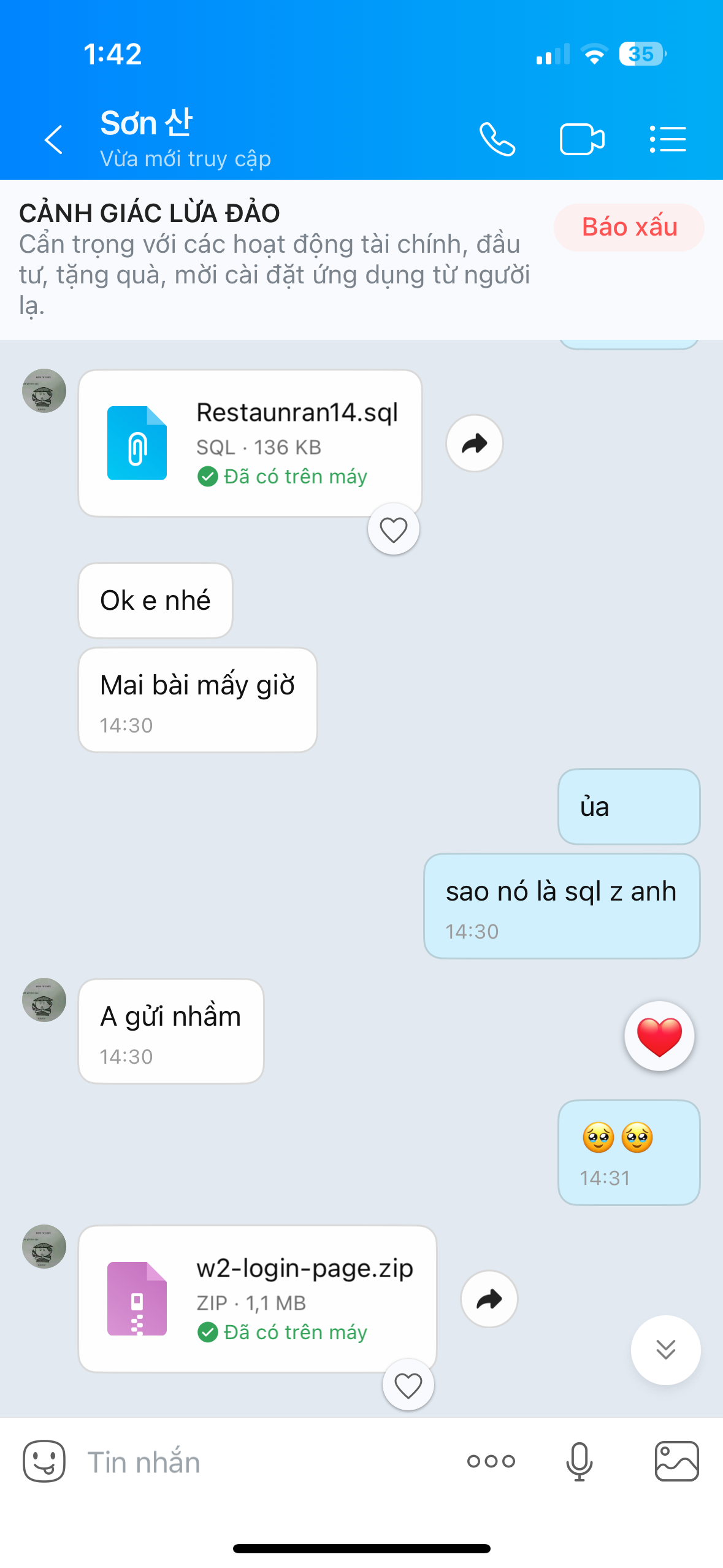Forward the w2-login-page.zip file
The height and width of the screenshot is (1568, 723).
click(489, 1298)
